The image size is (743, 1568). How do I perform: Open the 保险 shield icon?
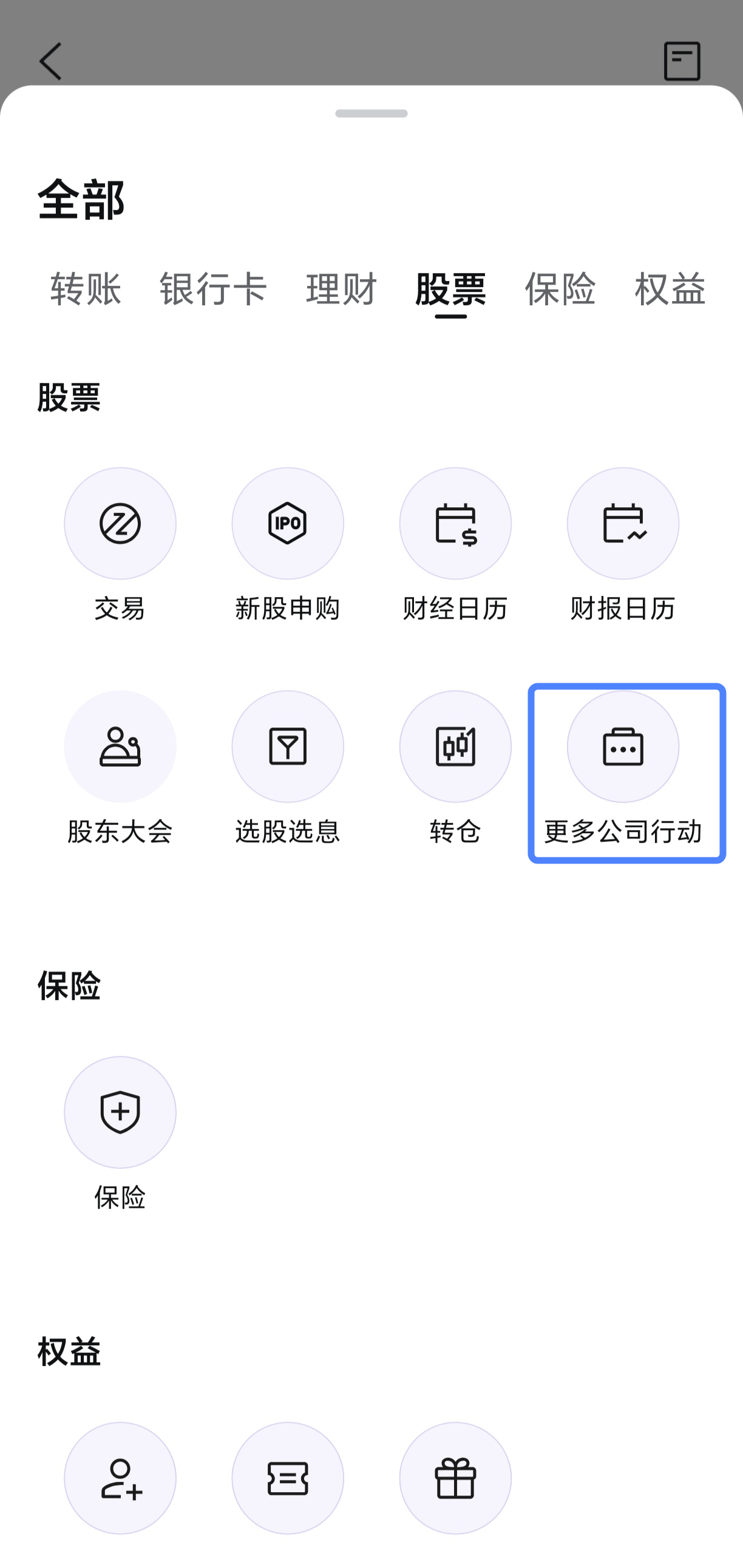tap(120, 1112)
